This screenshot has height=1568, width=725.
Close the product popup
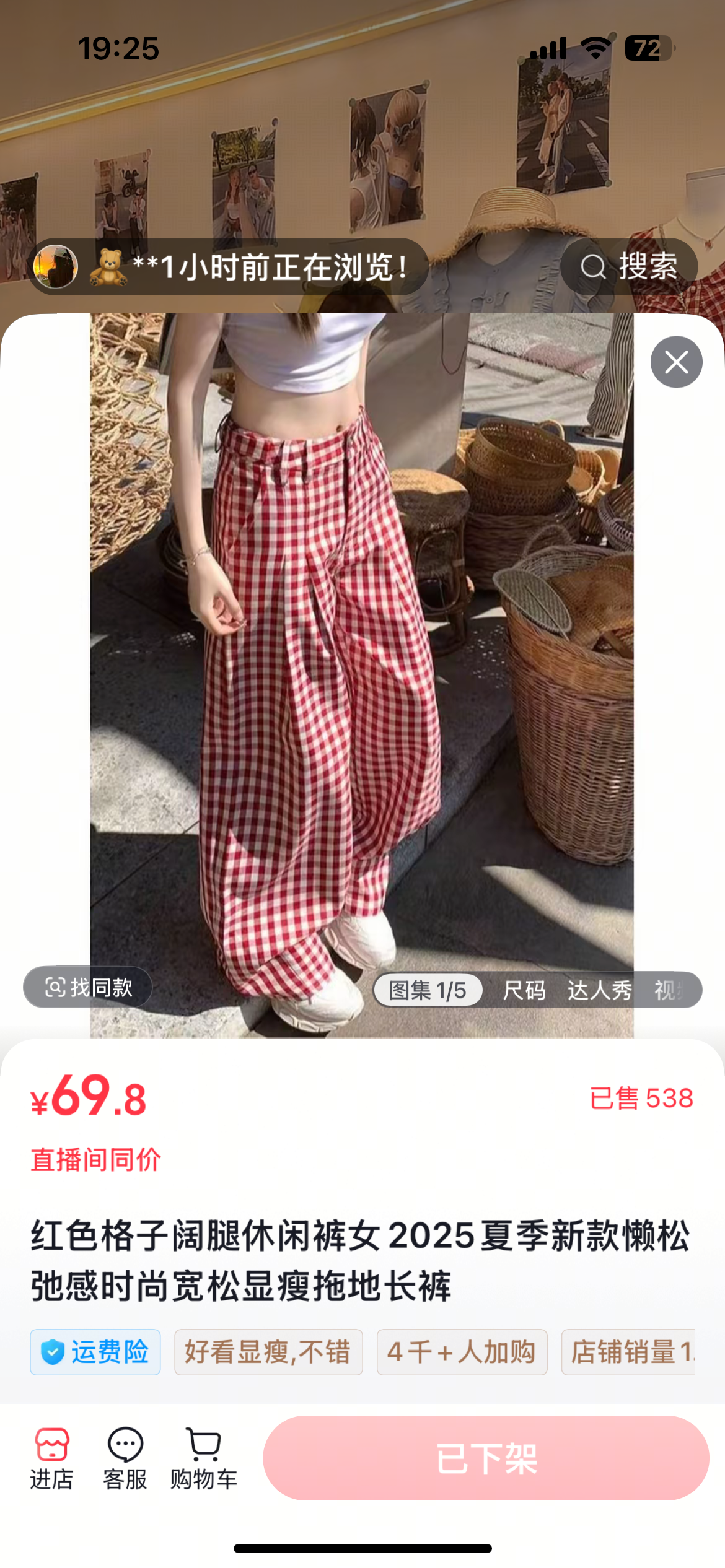pos(676,362)
